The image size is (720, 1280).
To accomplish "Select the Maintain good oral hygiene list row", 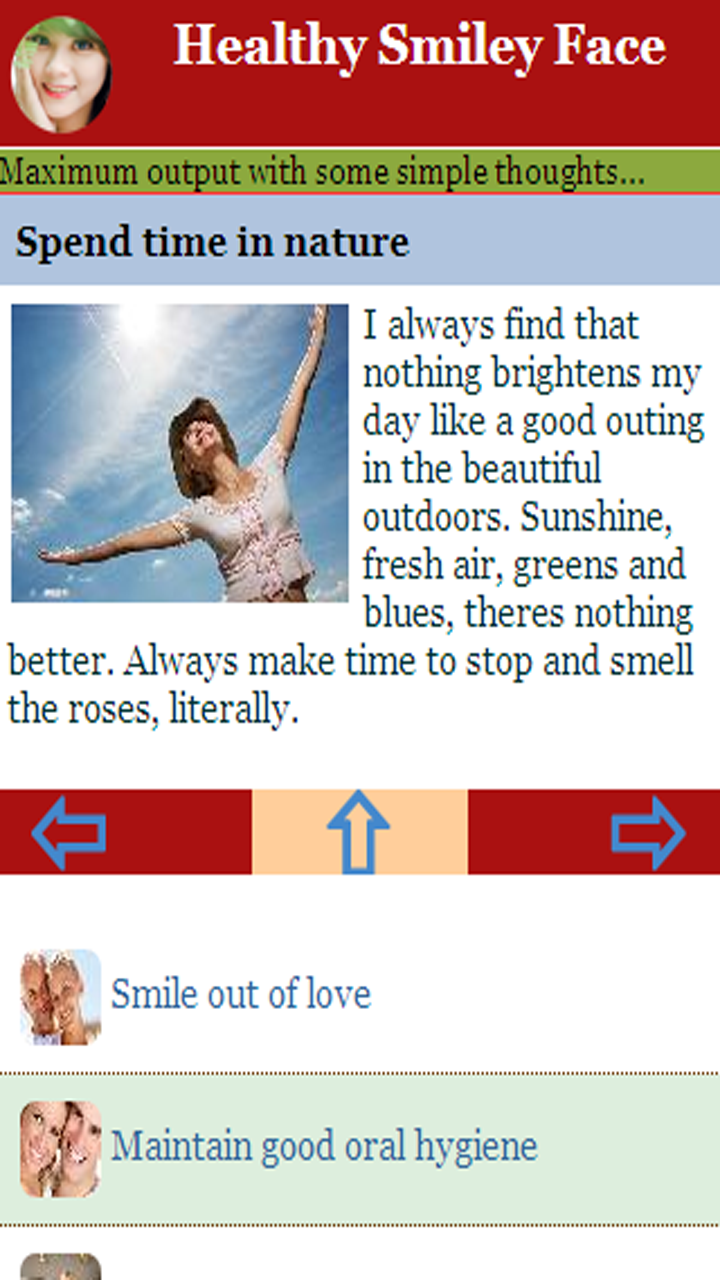I will pyautogui.click(x=360, y=1146).
